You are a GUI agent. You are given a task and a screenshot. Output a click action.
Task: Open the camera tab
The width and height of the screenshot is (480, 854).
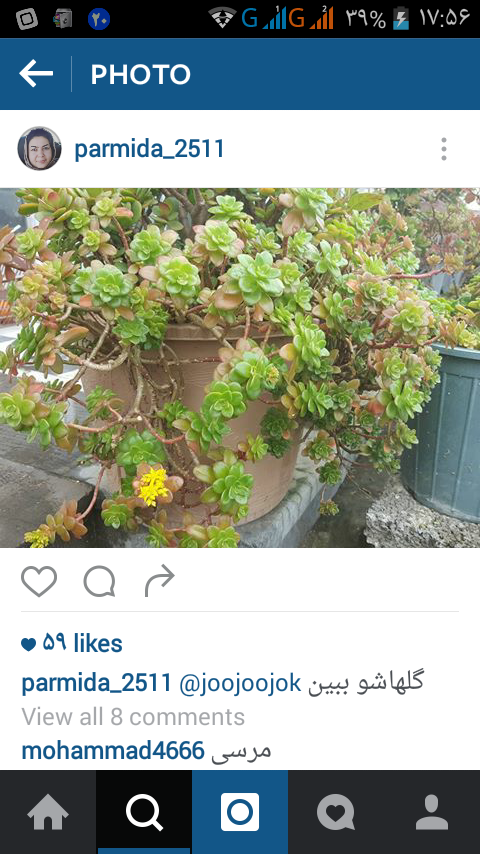point(240,812)
